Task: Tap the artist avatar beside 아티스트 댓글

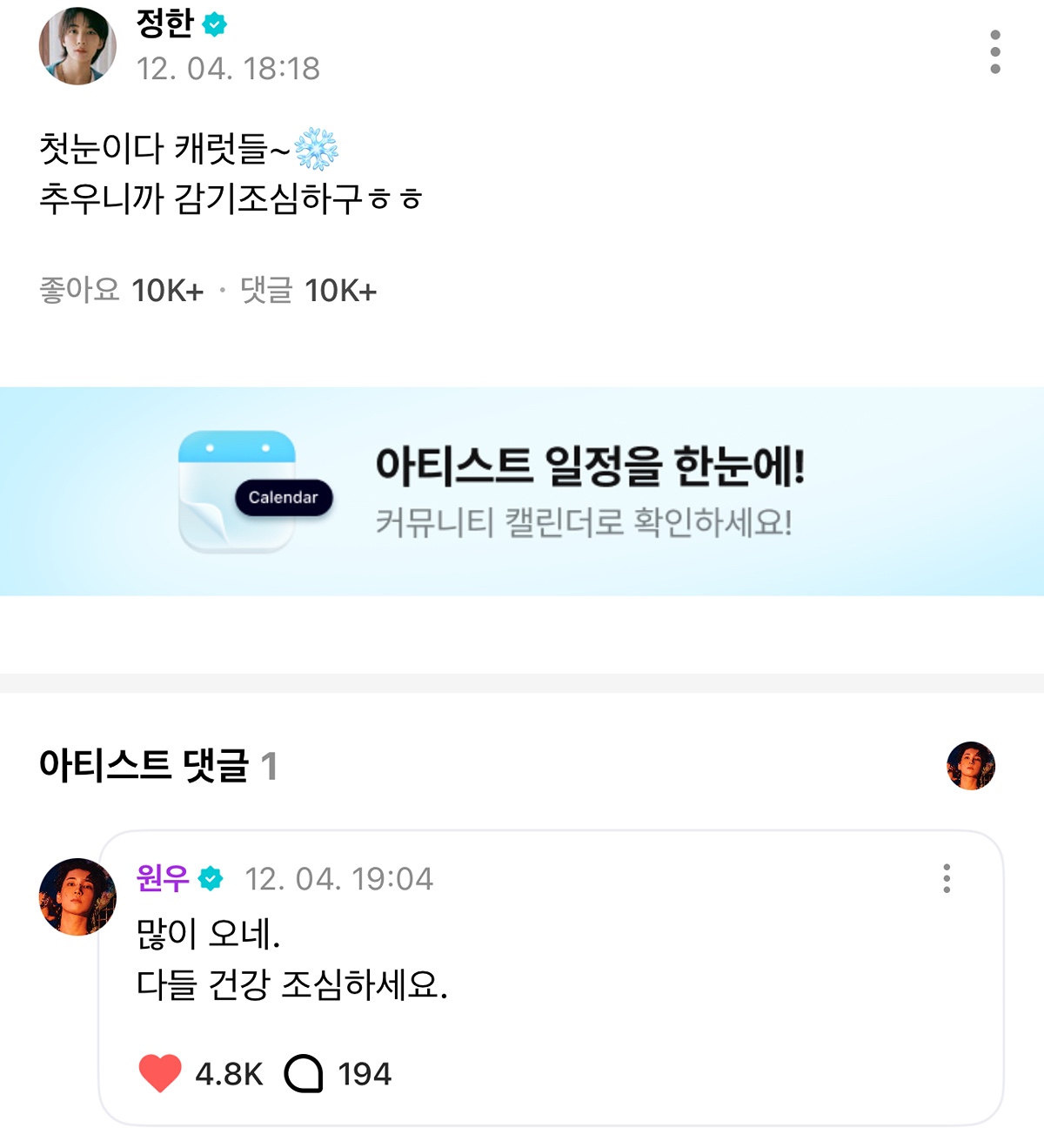Action: (x=970, y=766)
